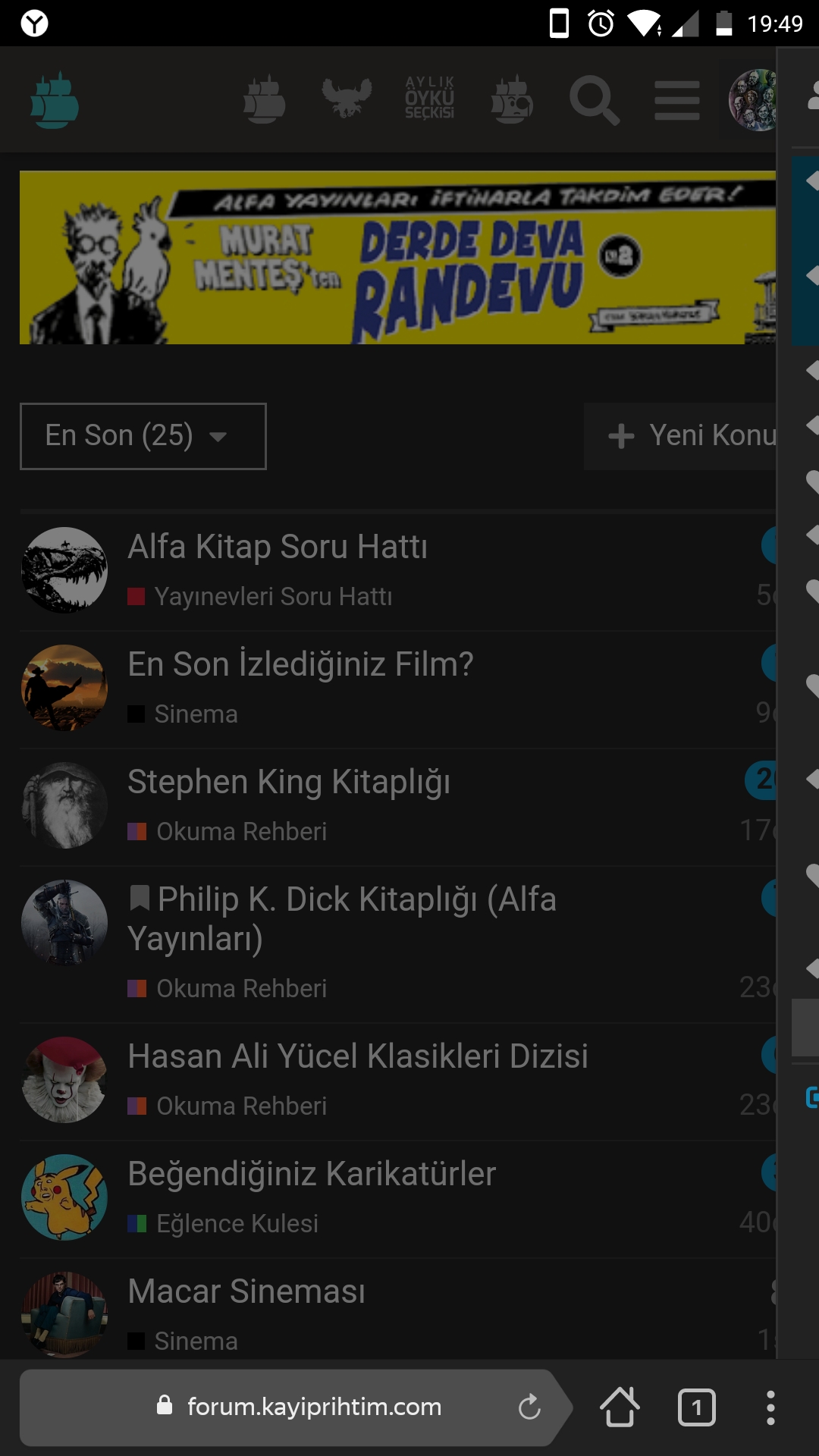Viewport: 819px width, 1456px height.
Task: Open the Alfa Kitap Soru Hattı topic
Action: [x=278, y=547]
